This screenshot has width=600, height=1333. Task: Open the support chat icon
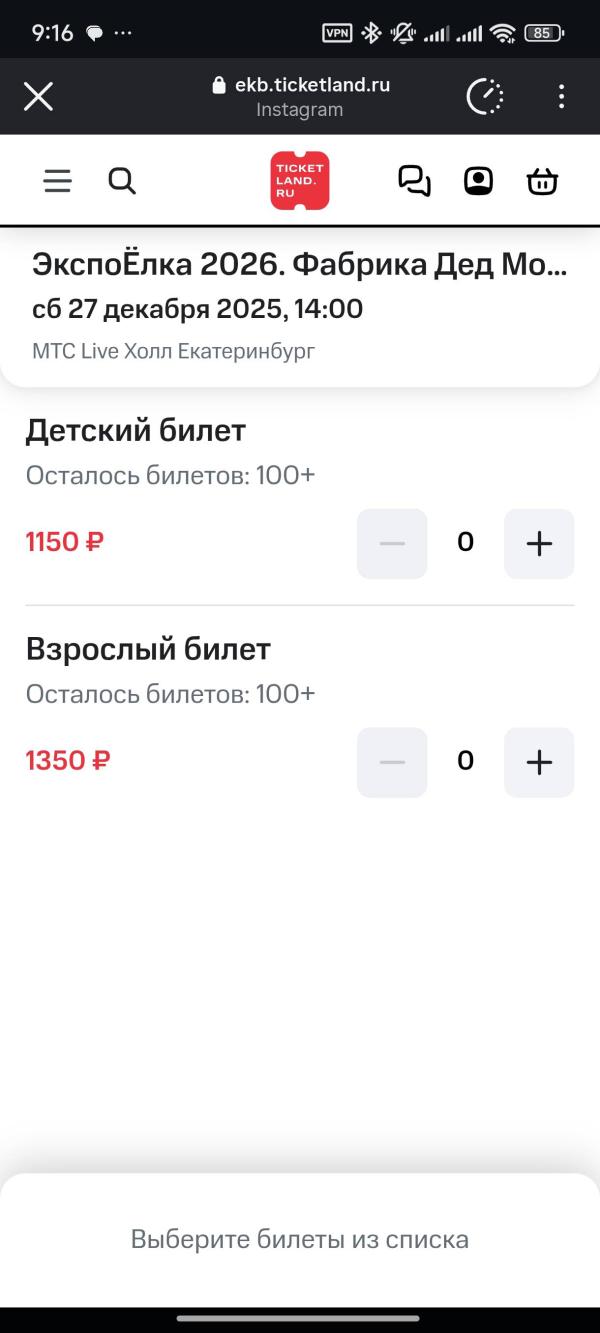coord(414,181)
